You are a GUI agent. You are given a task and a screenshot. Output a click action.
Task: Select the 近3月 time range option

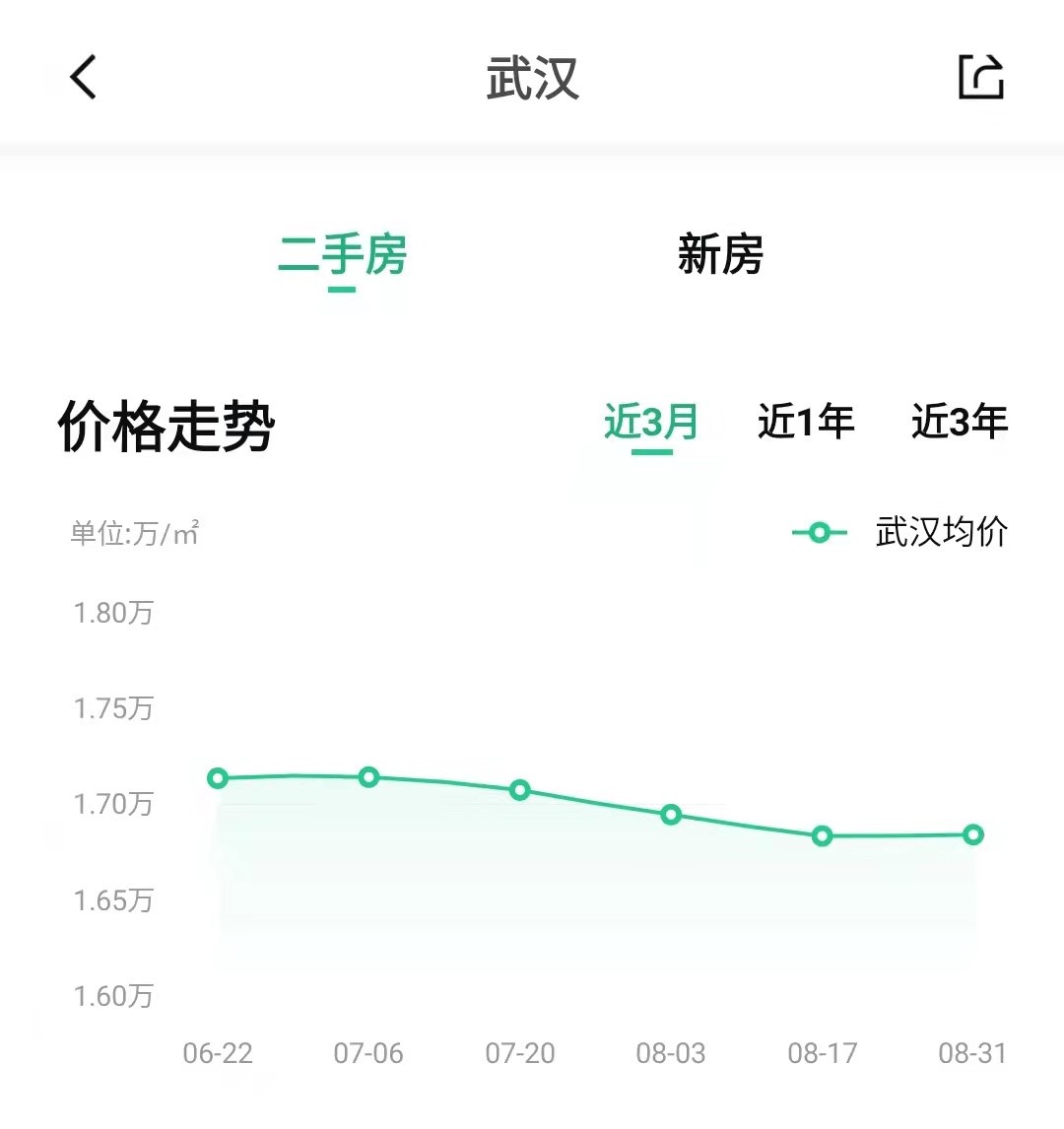[x=651, y=421]
